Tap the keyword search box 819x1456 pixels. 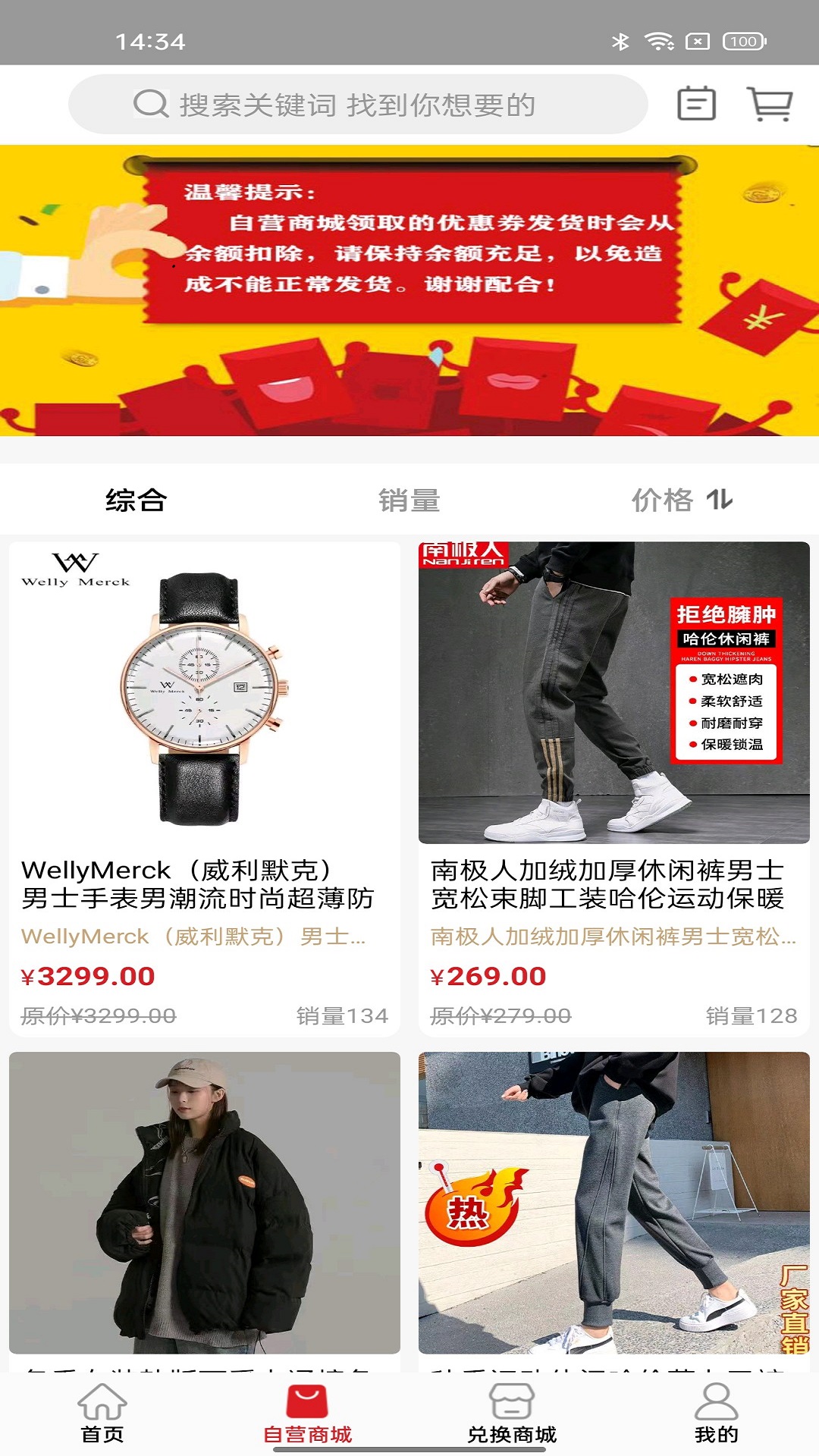(356, 105)
